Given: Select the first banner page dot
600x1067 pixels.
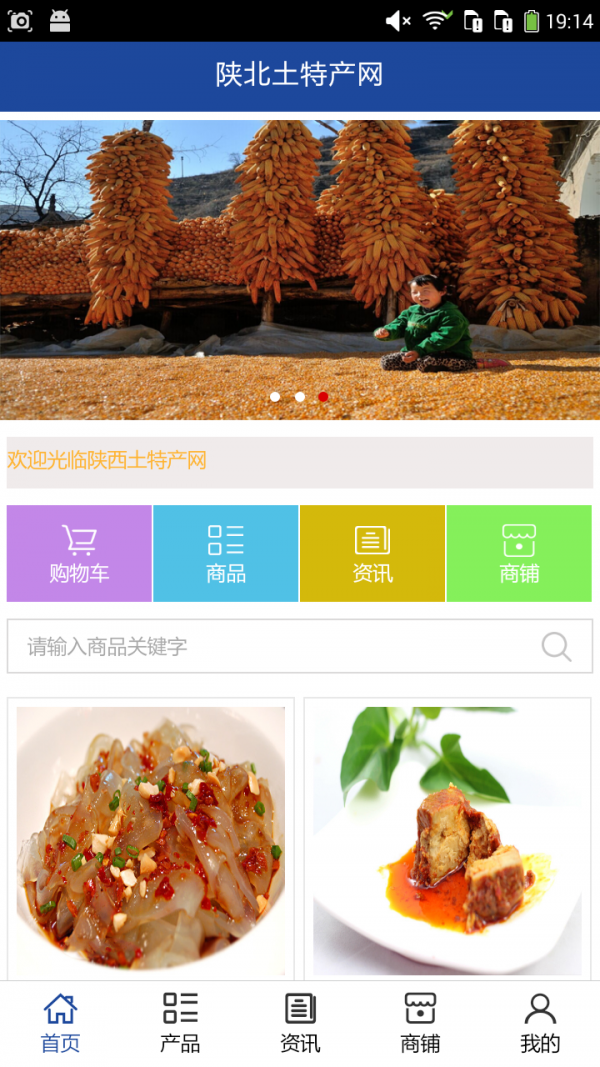Looking at the screenshot, I should (275, 397).
